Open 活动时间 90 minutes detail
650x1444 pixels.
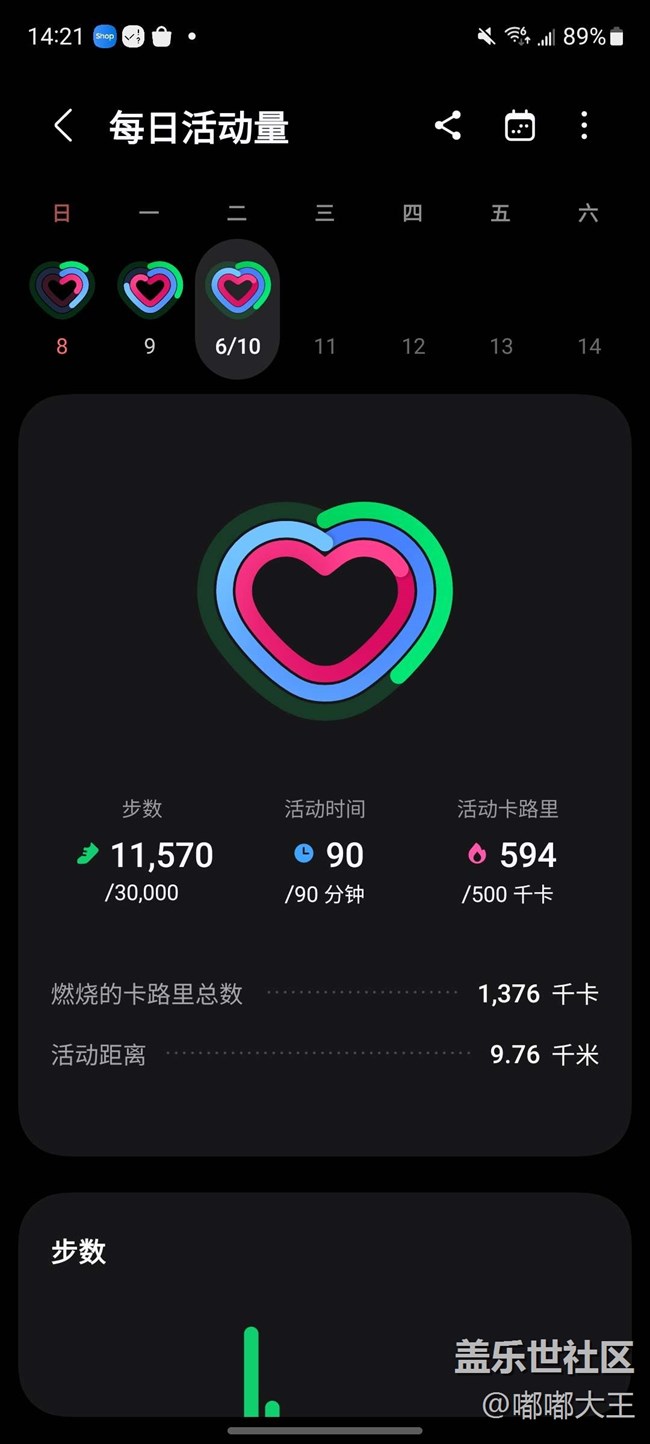click(325, 851)
